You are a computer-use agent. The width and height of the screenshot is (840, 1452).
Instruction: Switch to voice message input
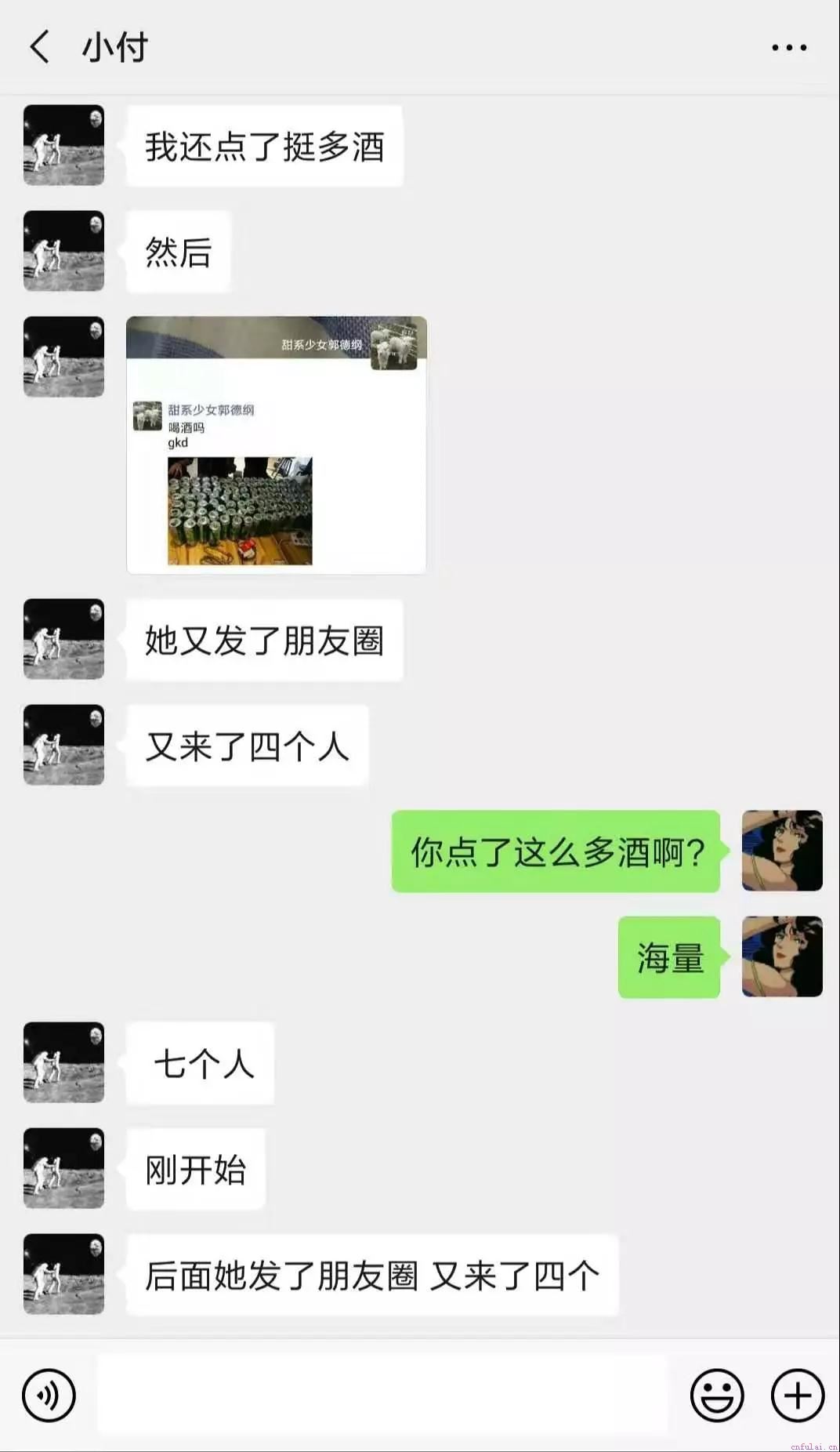(49, 1396)
